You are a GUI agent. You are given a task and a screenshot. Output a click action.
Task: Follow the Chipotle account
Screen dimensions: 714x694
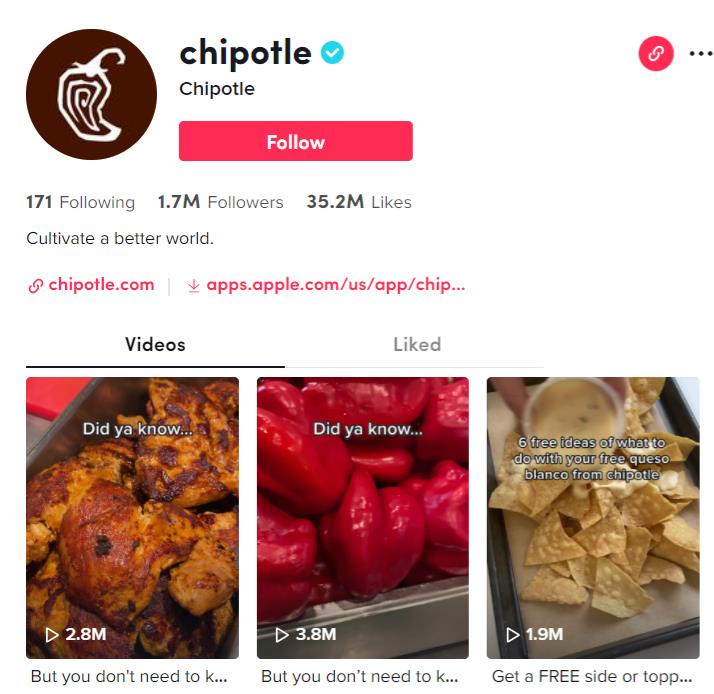(295, 141)
